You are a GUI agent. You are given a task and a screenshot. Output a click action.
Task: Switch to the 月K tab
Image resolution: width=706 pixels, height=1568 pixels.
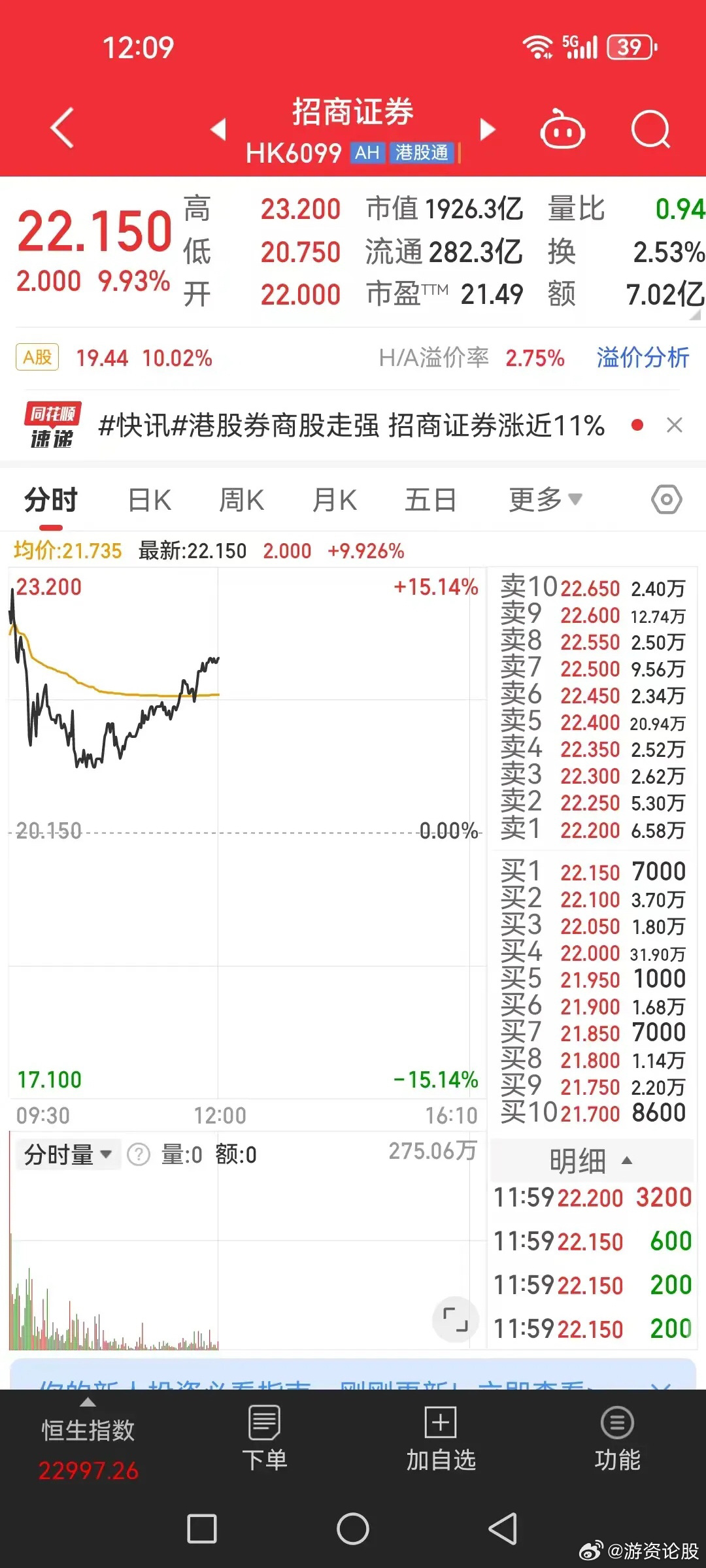[x=335, y=501]
